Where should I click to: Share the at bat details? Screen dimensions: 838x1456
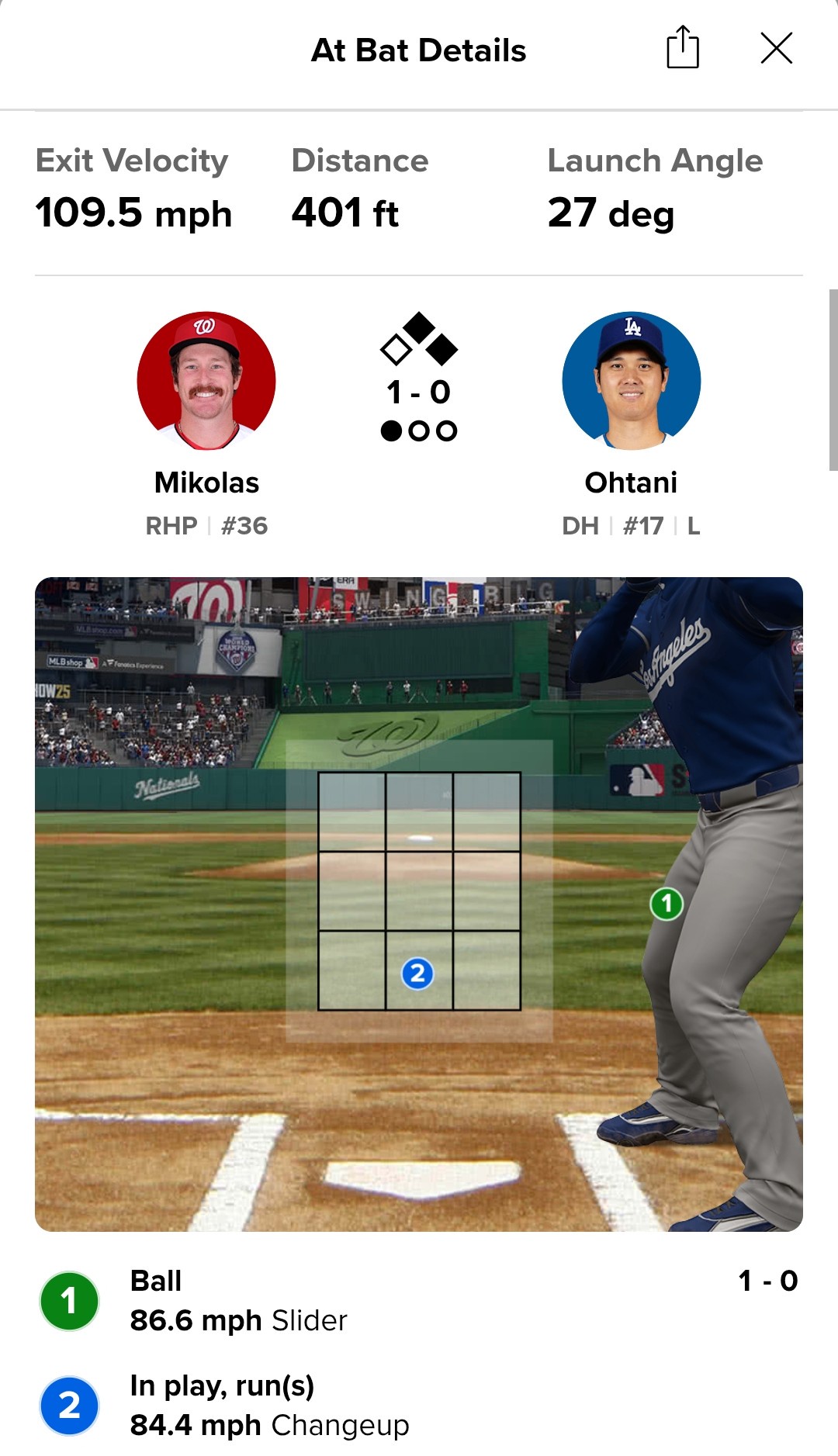683,48
